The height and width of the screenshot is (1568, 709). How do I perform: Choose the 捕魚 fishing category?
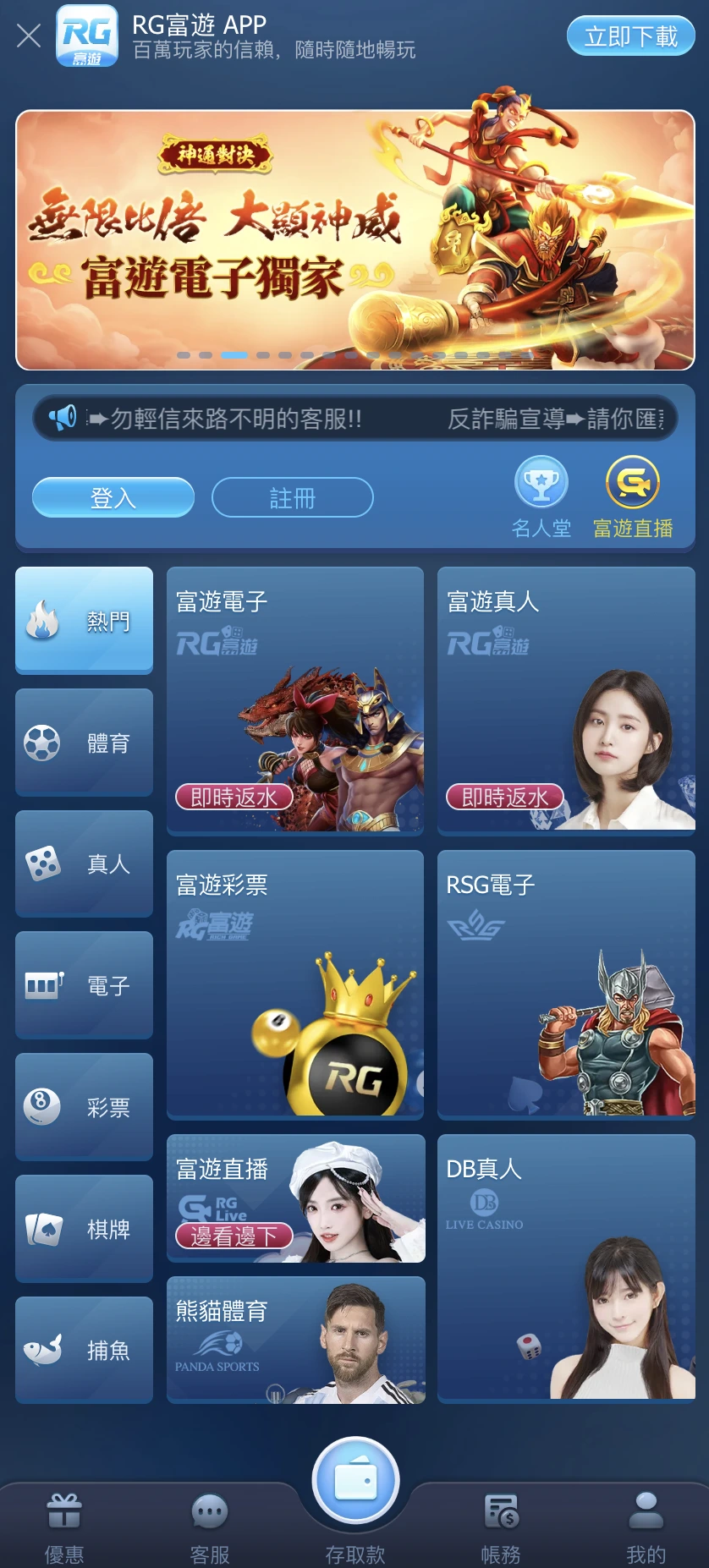[x=84, y=1350]
